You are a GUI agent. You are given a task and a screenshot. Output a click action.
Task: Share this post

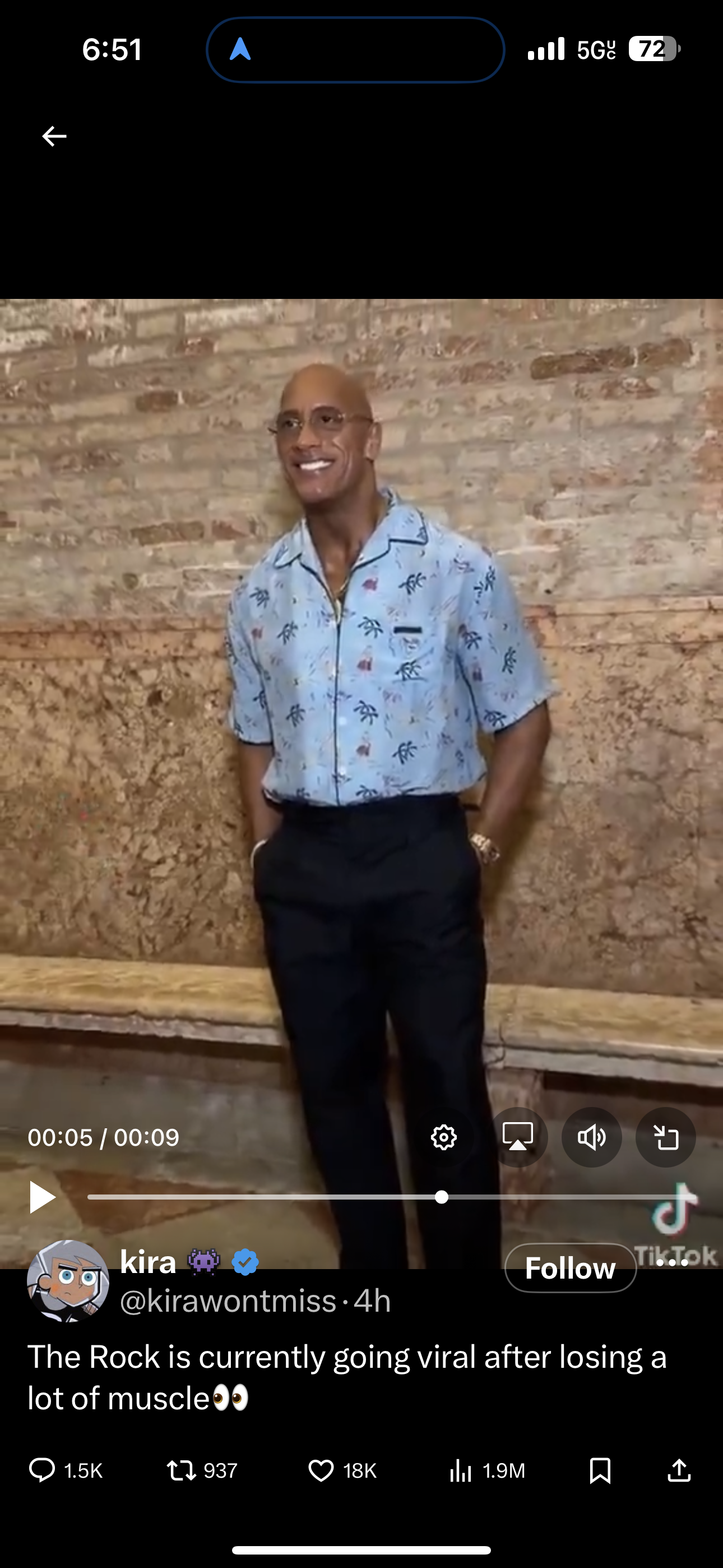click(679, 1470)
